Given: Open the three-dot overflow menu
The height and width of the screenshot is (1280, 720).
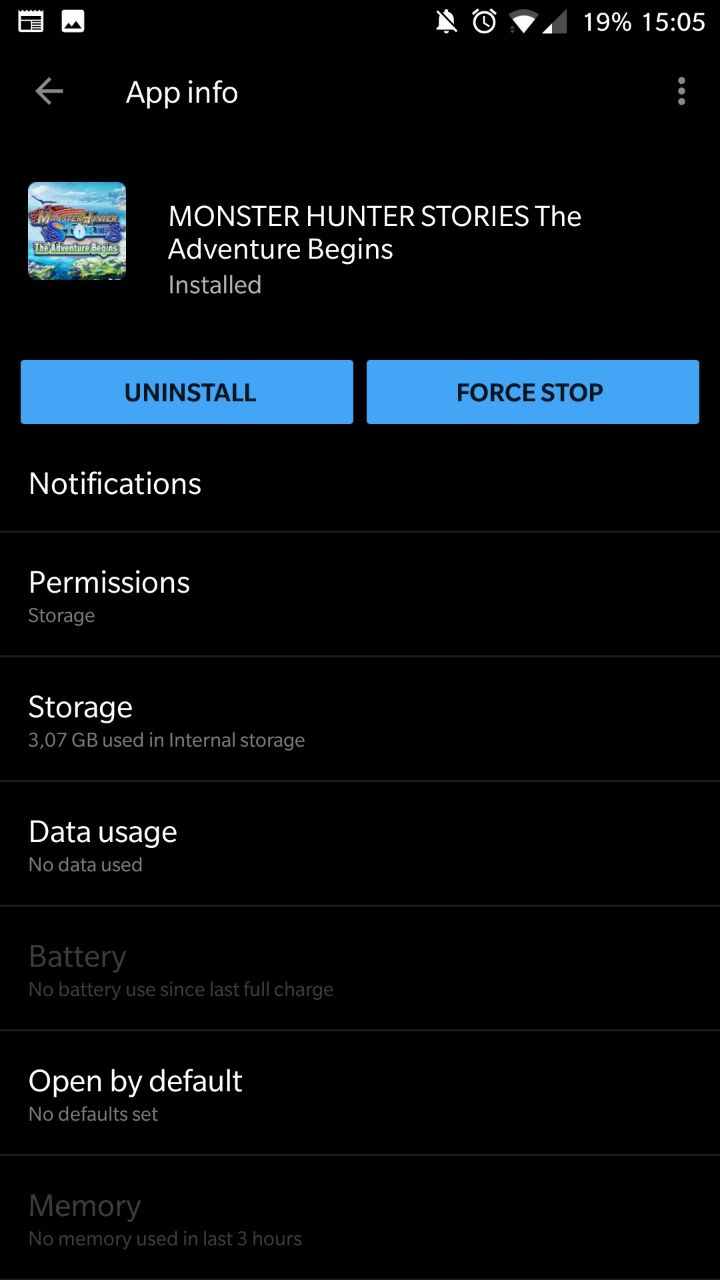Looking at the screenshot, I should coord(681,91).
